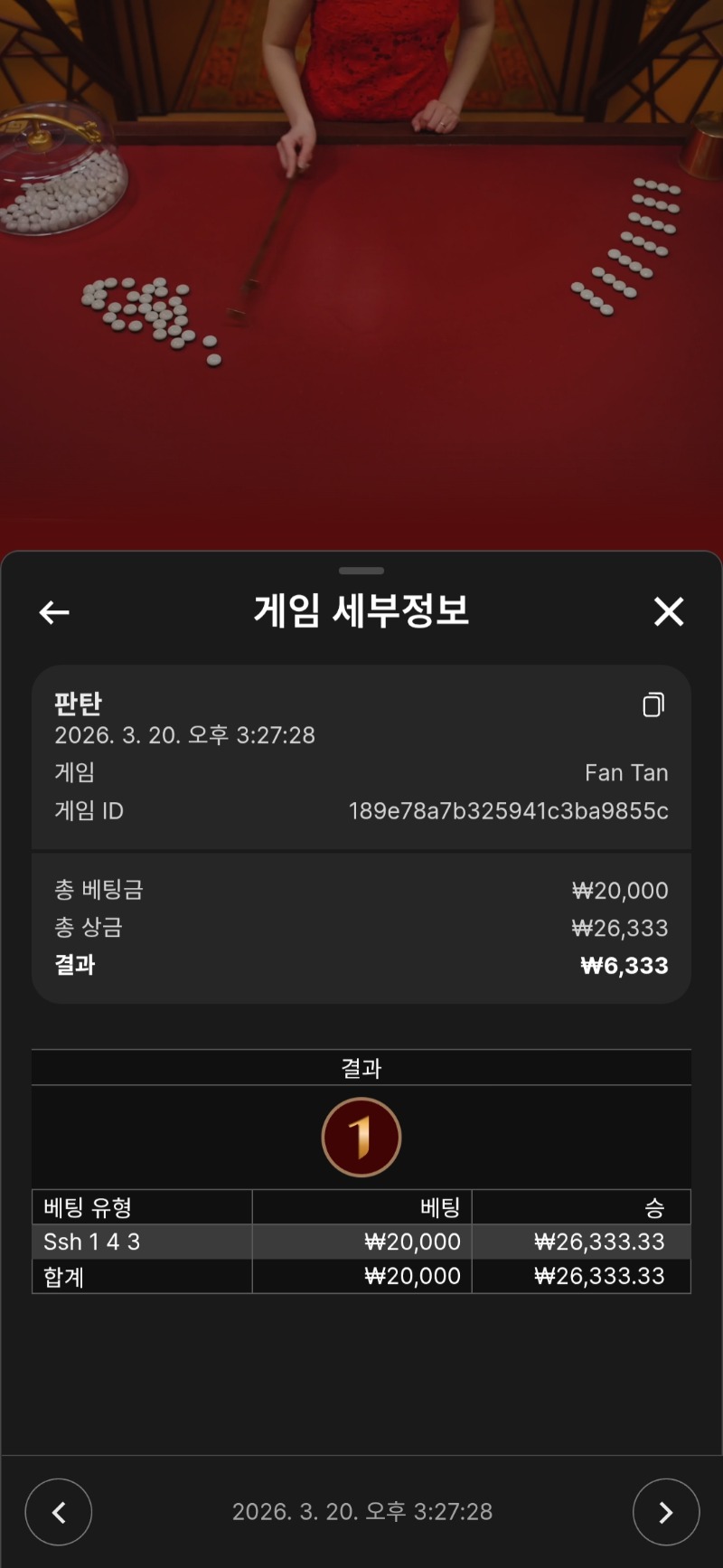
Task: Go to the previous game record
Action: pyautogui.click(x=59, y=1511)
